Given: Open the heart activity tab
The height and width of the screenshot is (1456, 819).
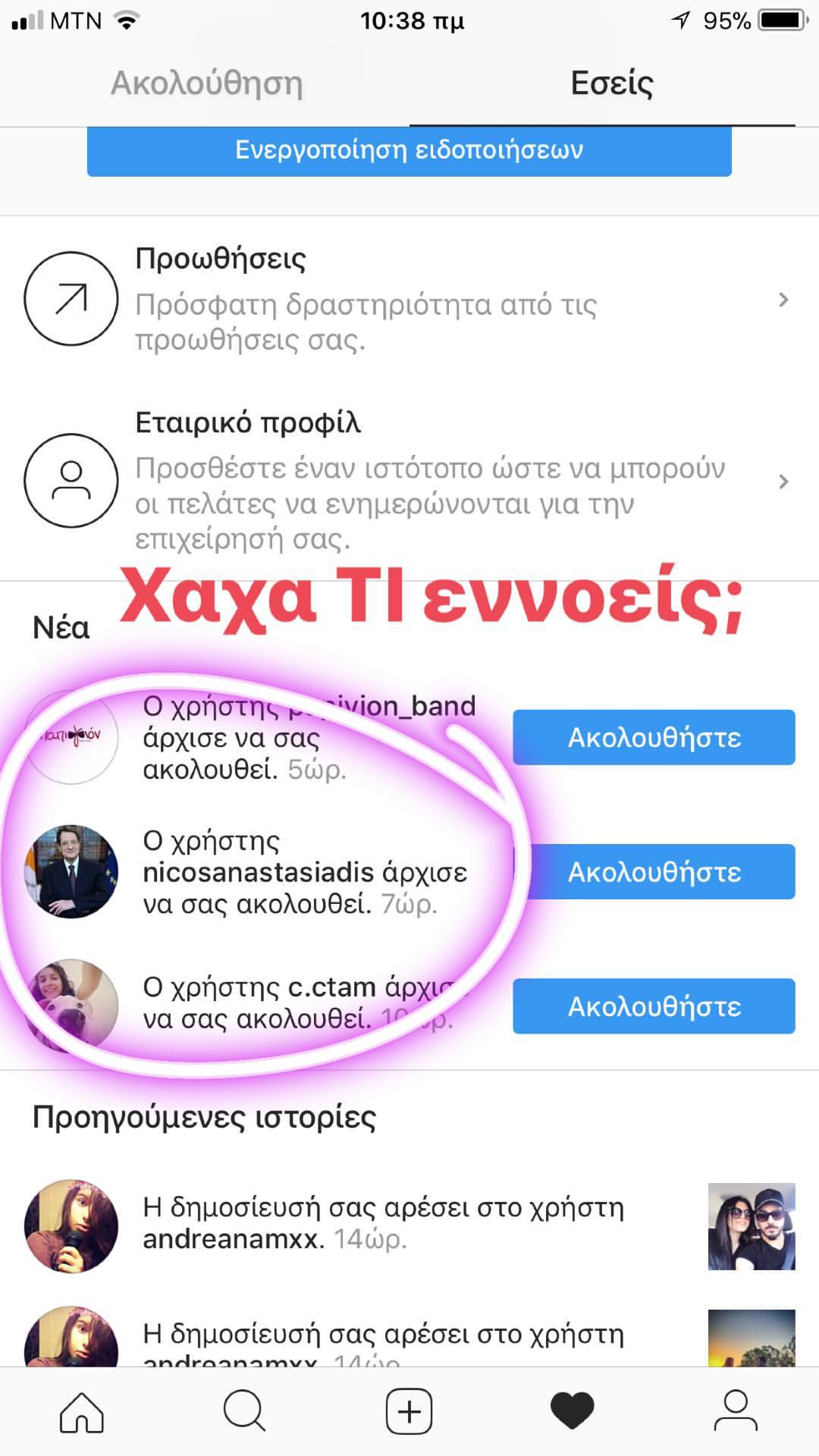Looking at the screenshot, I should point(573,1412).
